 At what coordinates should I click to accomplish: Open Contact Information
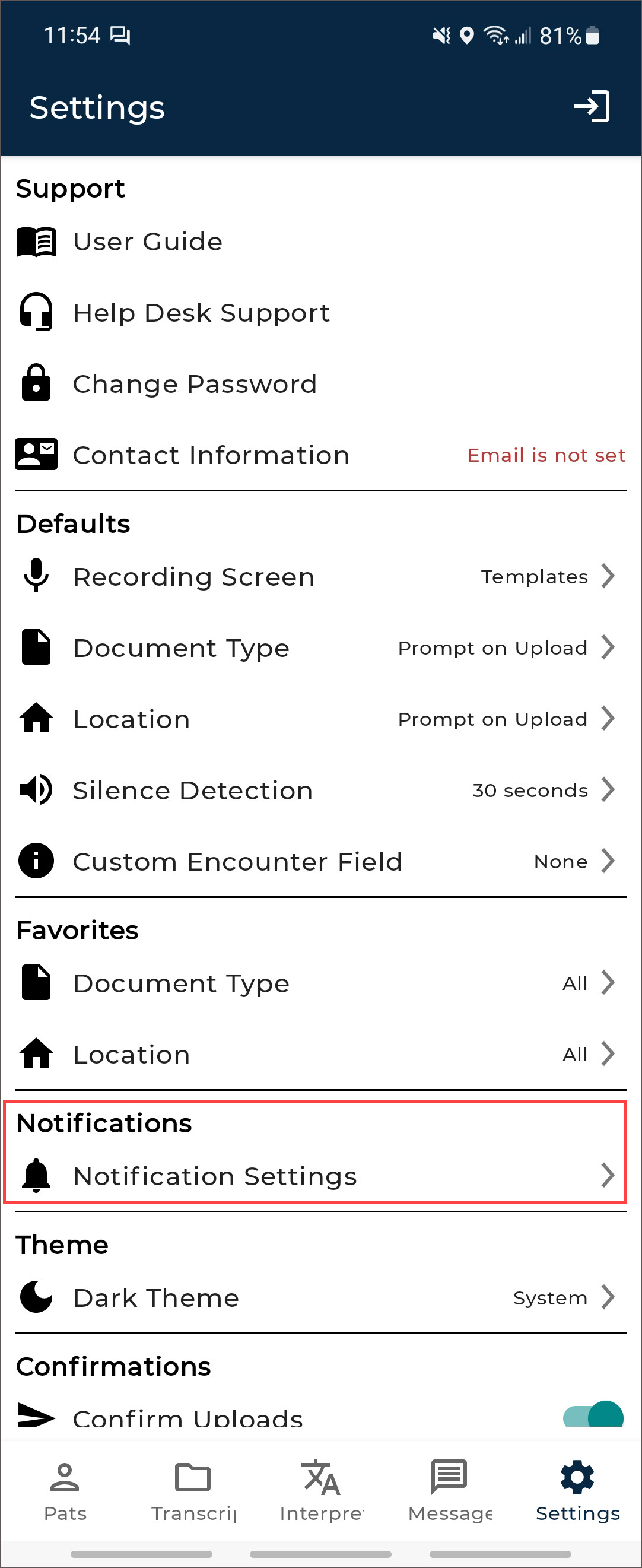(211, 455)
